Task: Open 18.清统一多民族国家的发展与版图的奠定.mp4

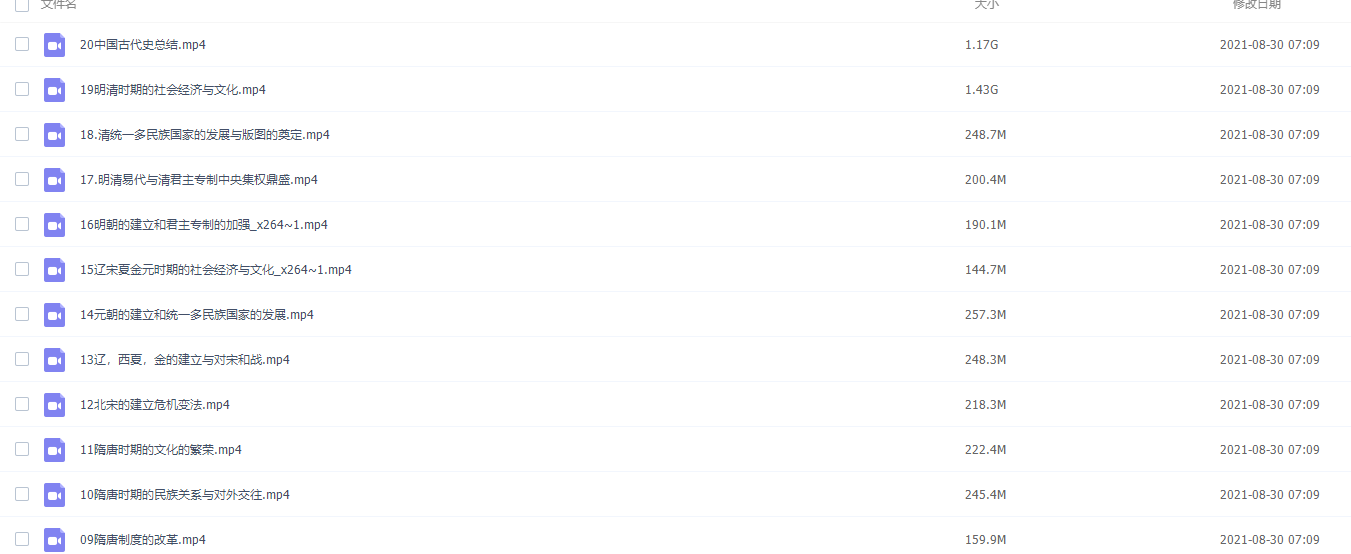Action: coord(205,135)
